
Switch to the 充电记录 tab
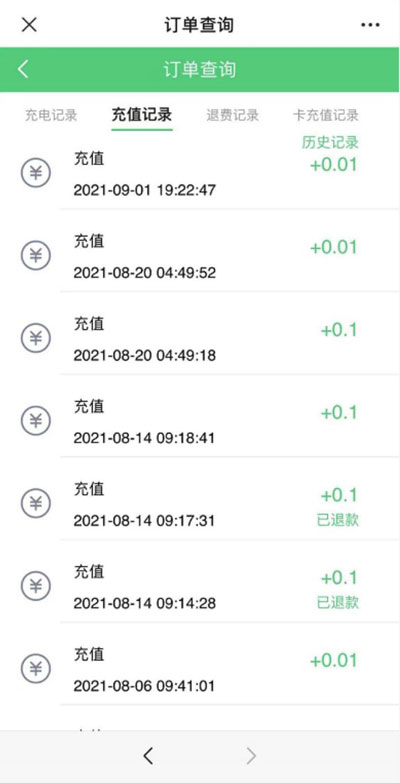pyautogui.click(x=51, y=115)
